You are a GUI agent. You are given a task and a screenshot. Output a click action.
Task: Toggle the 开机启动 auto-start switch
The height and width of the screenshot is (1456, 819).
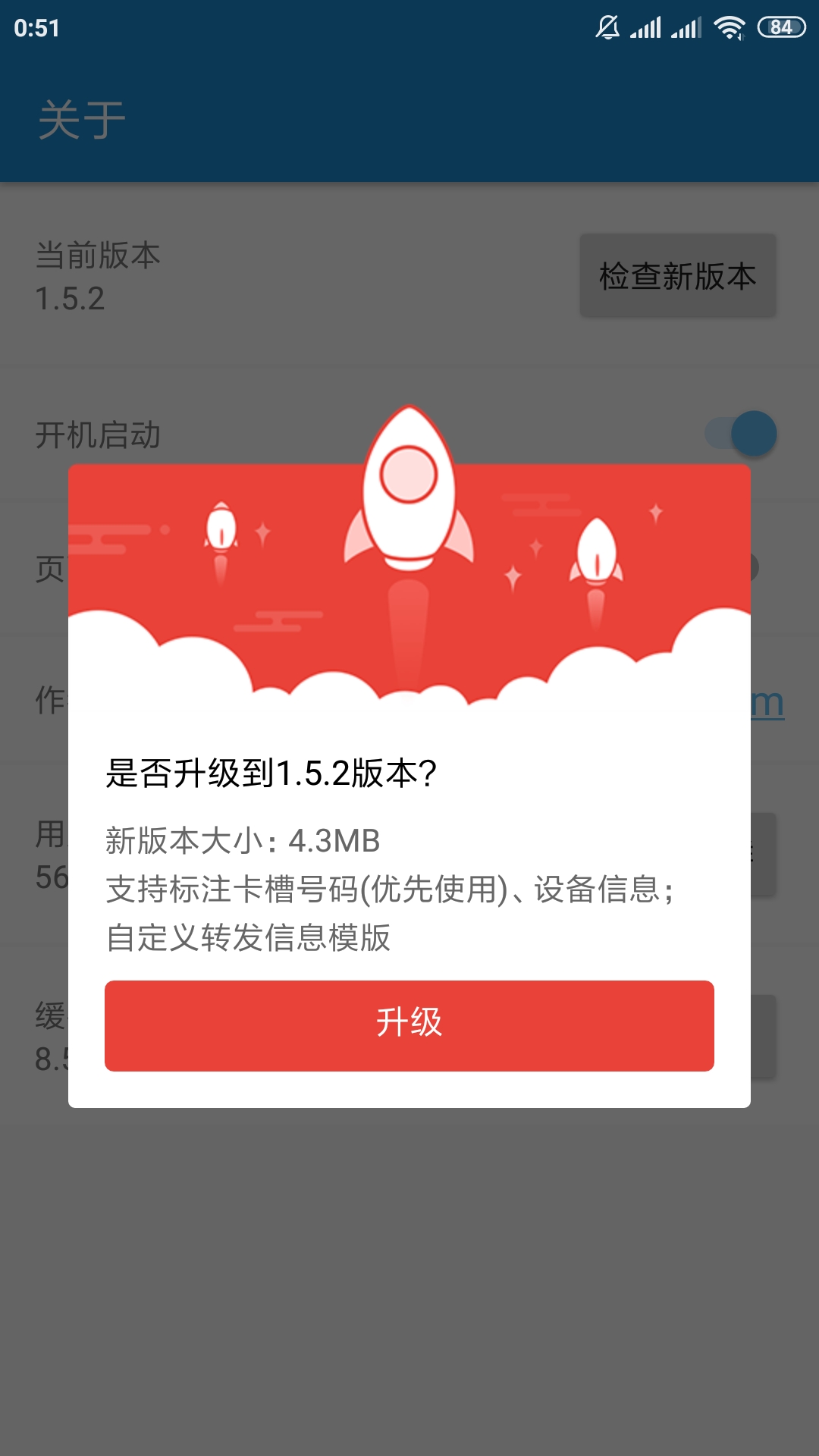point(741,434)
